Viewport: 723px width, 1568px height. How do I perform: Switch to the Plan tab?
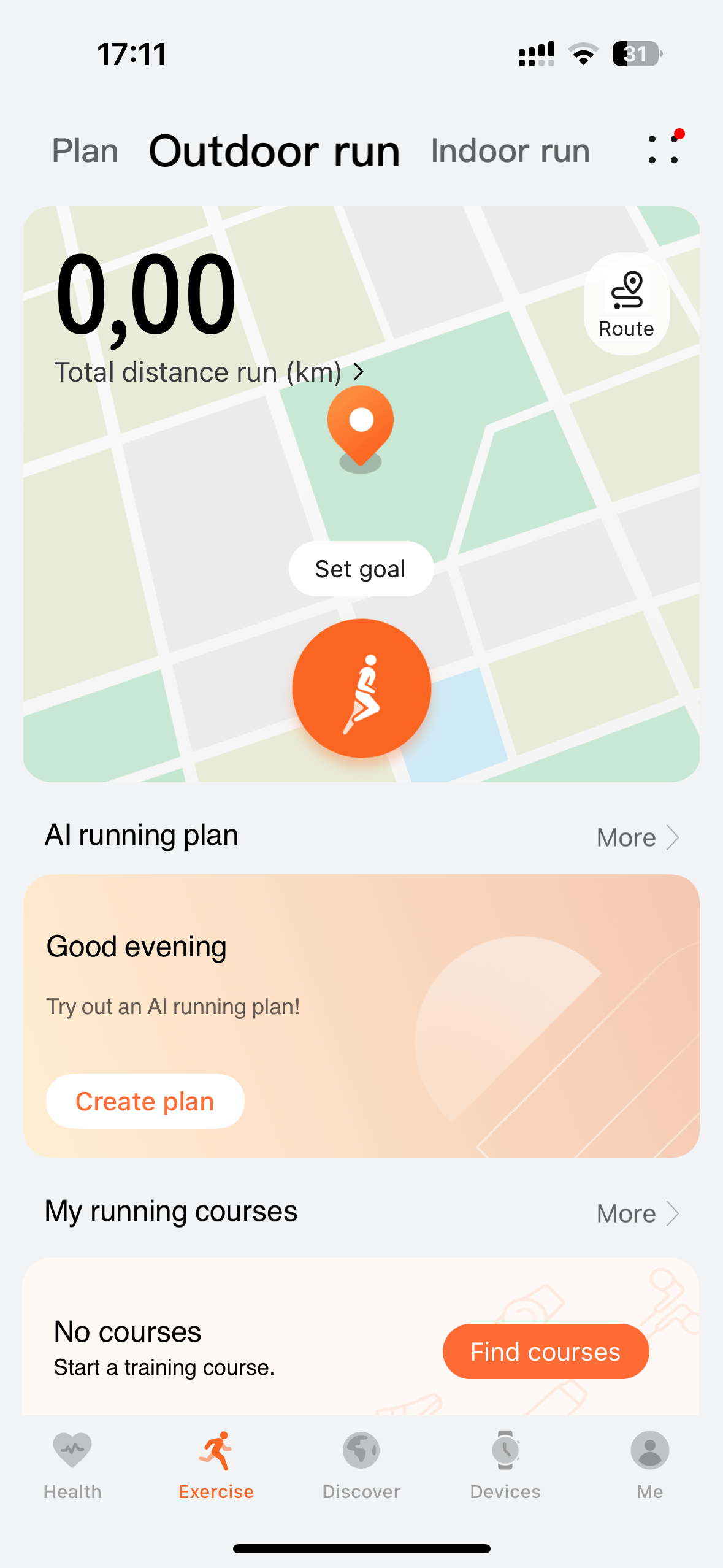pos(85,151)
